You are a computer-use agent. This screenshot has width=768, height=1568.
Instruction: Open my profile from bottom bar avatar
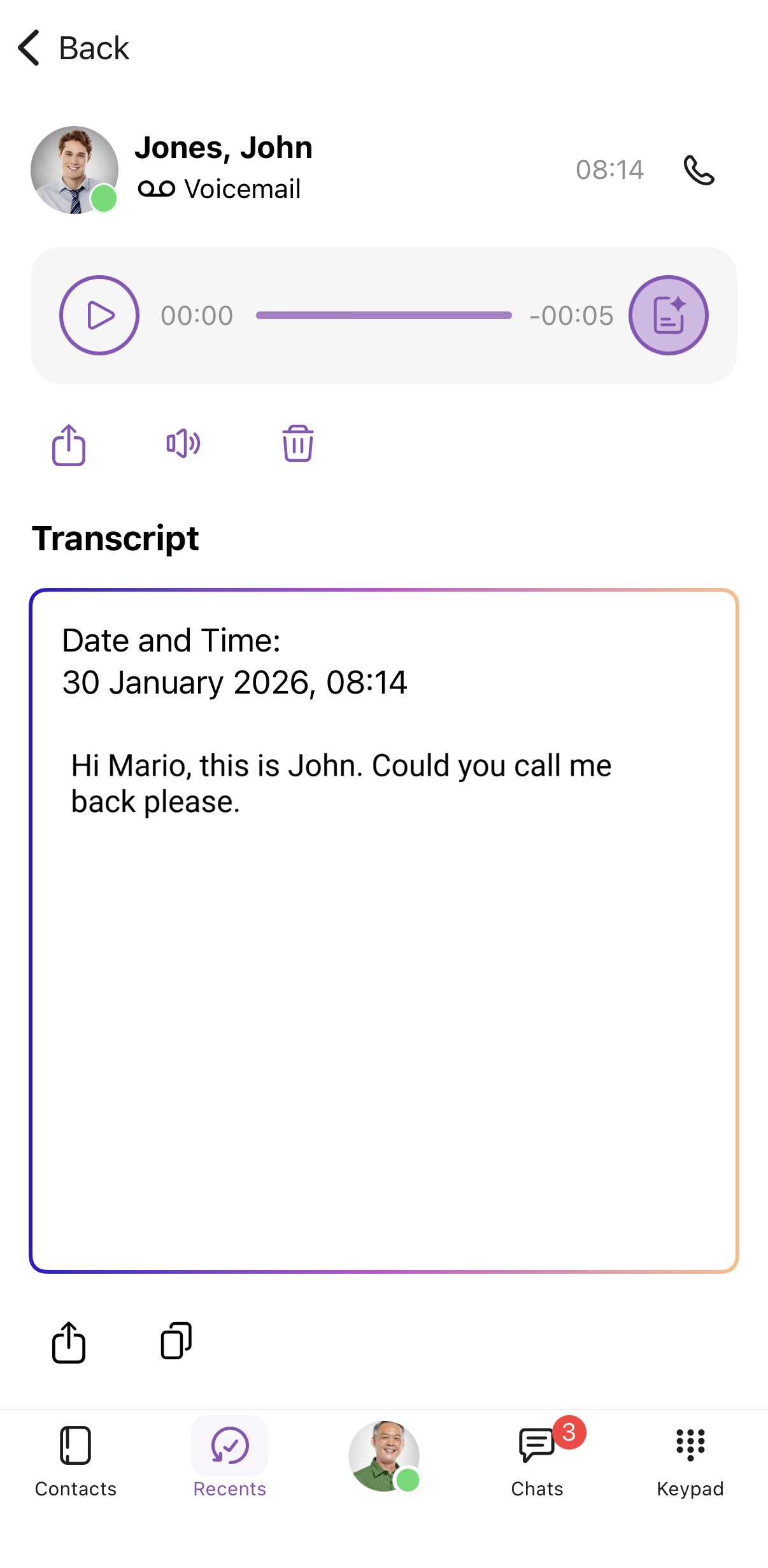(384, 1456)
